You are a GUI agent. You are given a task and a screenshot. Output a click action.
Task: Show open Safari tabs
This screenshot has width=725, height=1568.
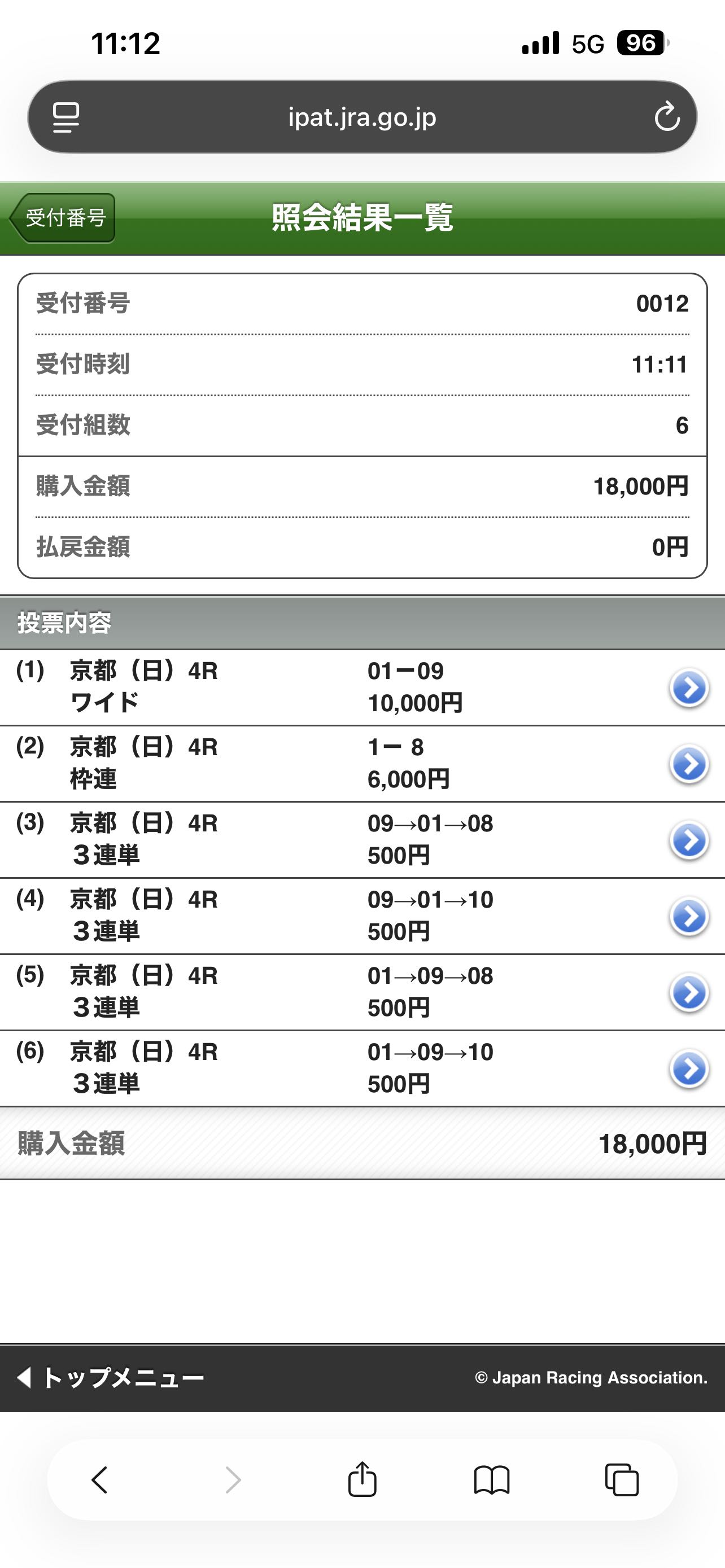[x=622, y=1479]
